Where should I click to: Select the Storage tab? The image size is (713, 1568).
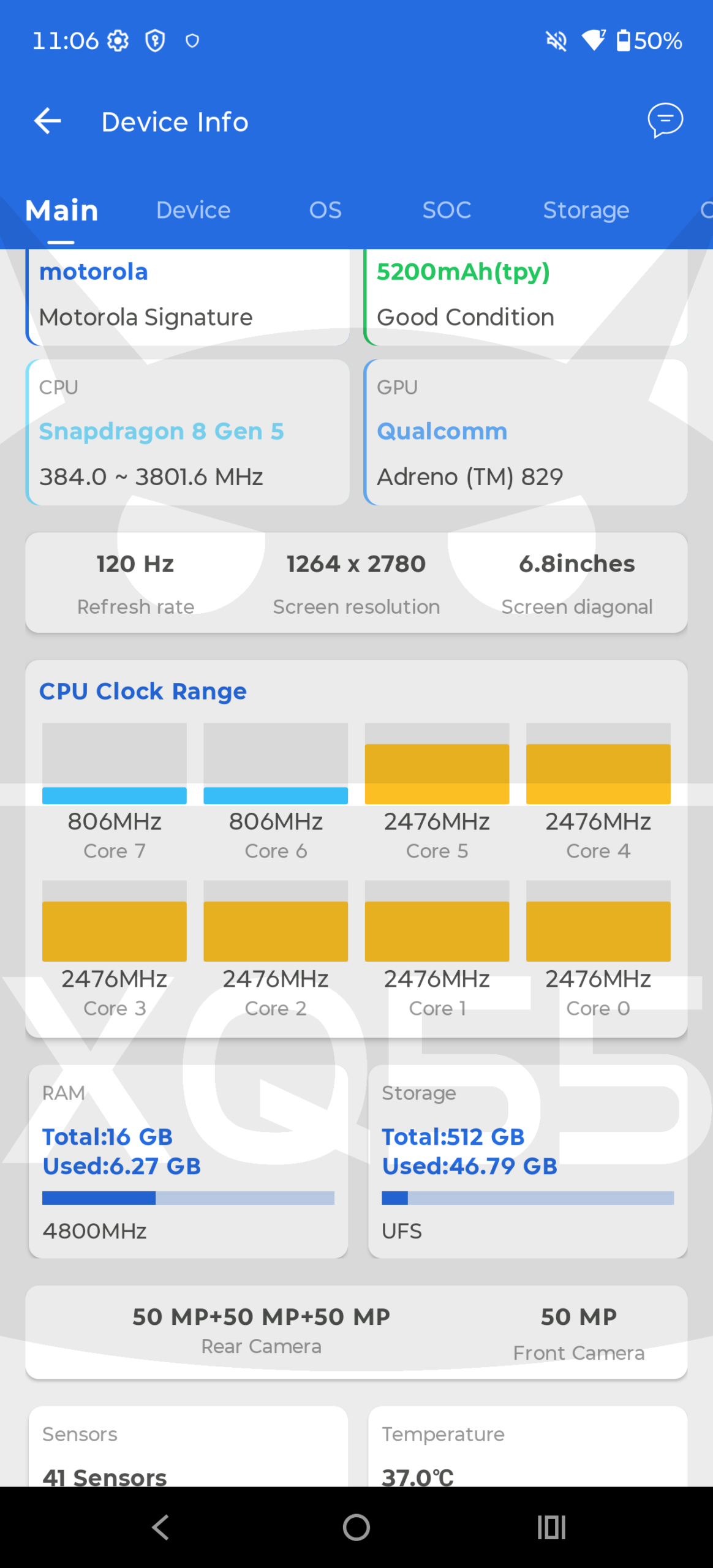586,210
